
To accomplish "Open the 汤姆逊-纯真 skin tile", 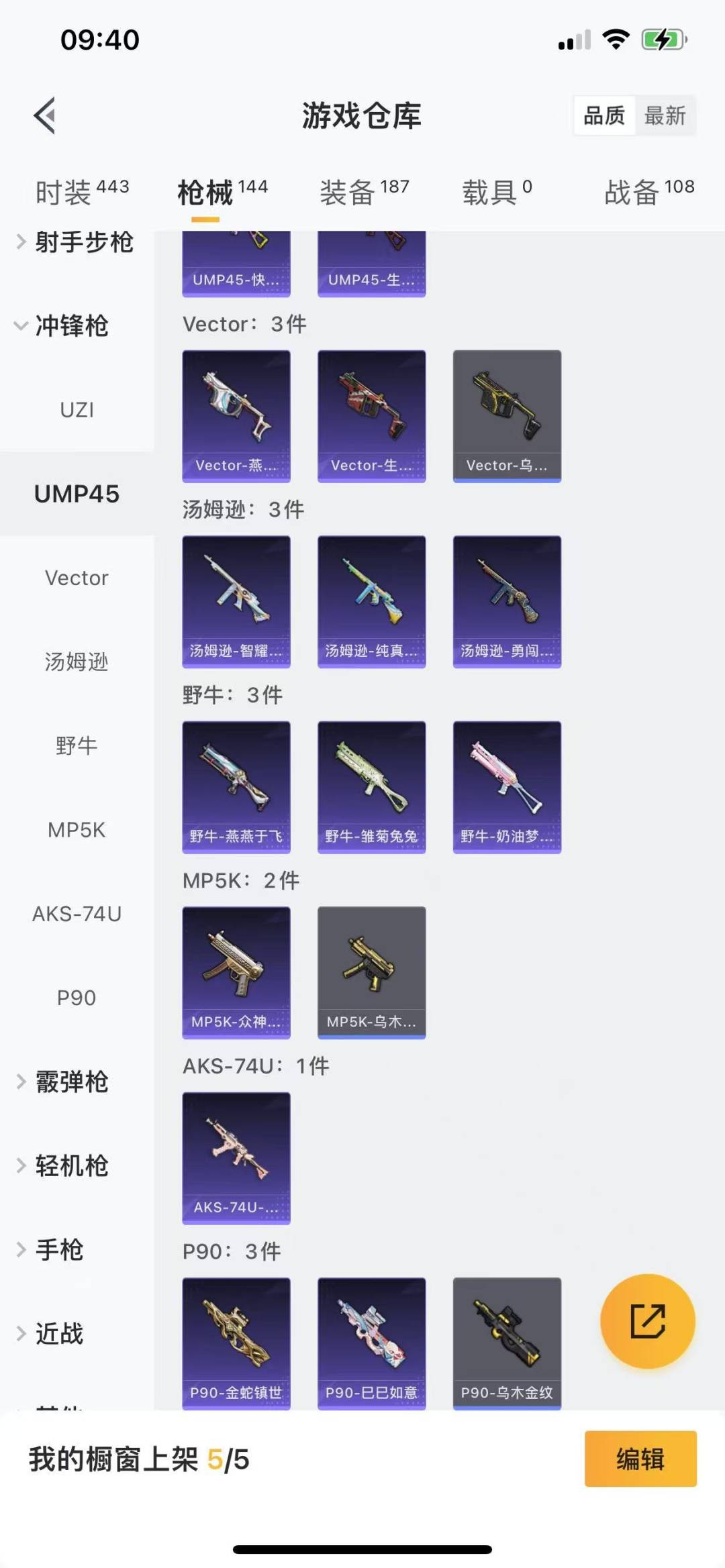I will tap(371, 602).
